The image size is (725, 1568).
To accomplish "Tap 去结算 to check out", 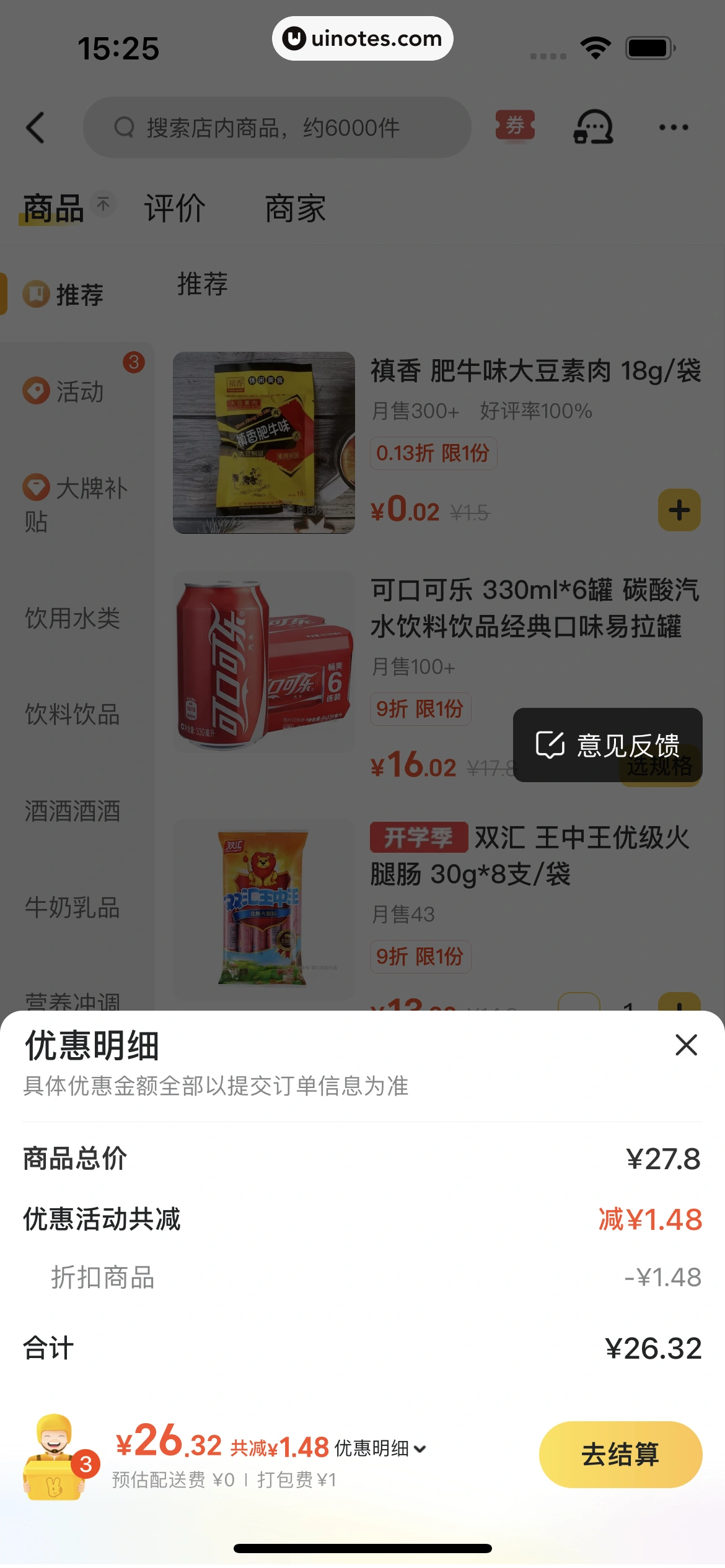I will [x=620, y=1454].
